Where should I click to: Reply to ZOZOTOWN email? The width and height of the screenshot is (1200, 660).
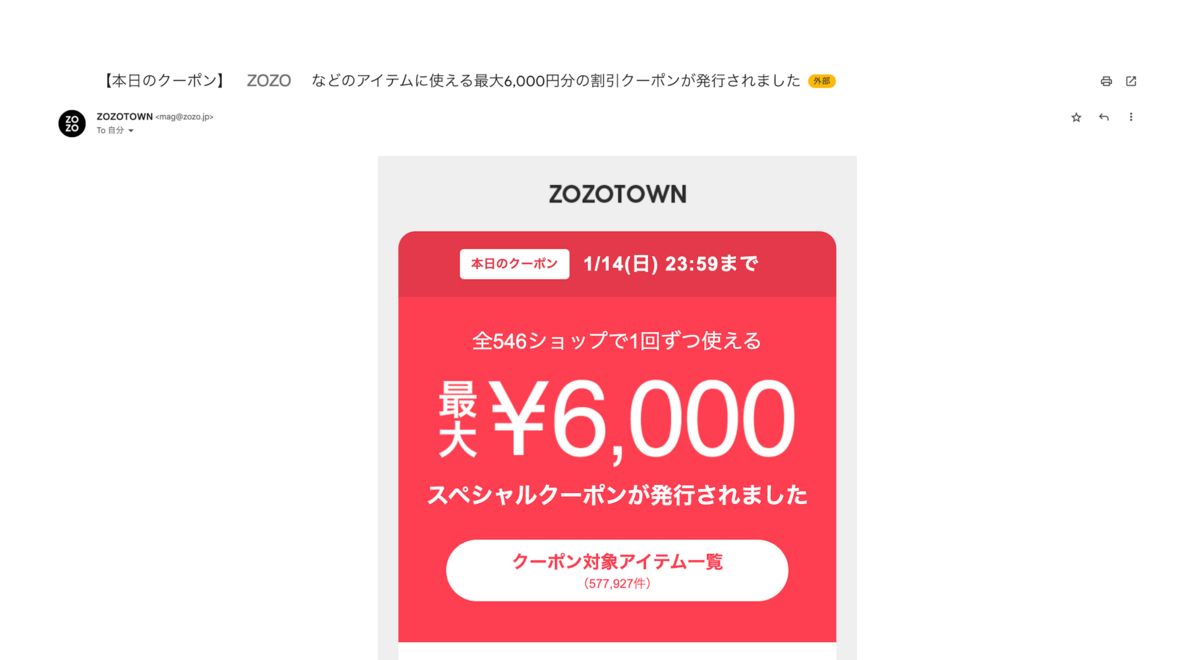[x=1104, y=117]
